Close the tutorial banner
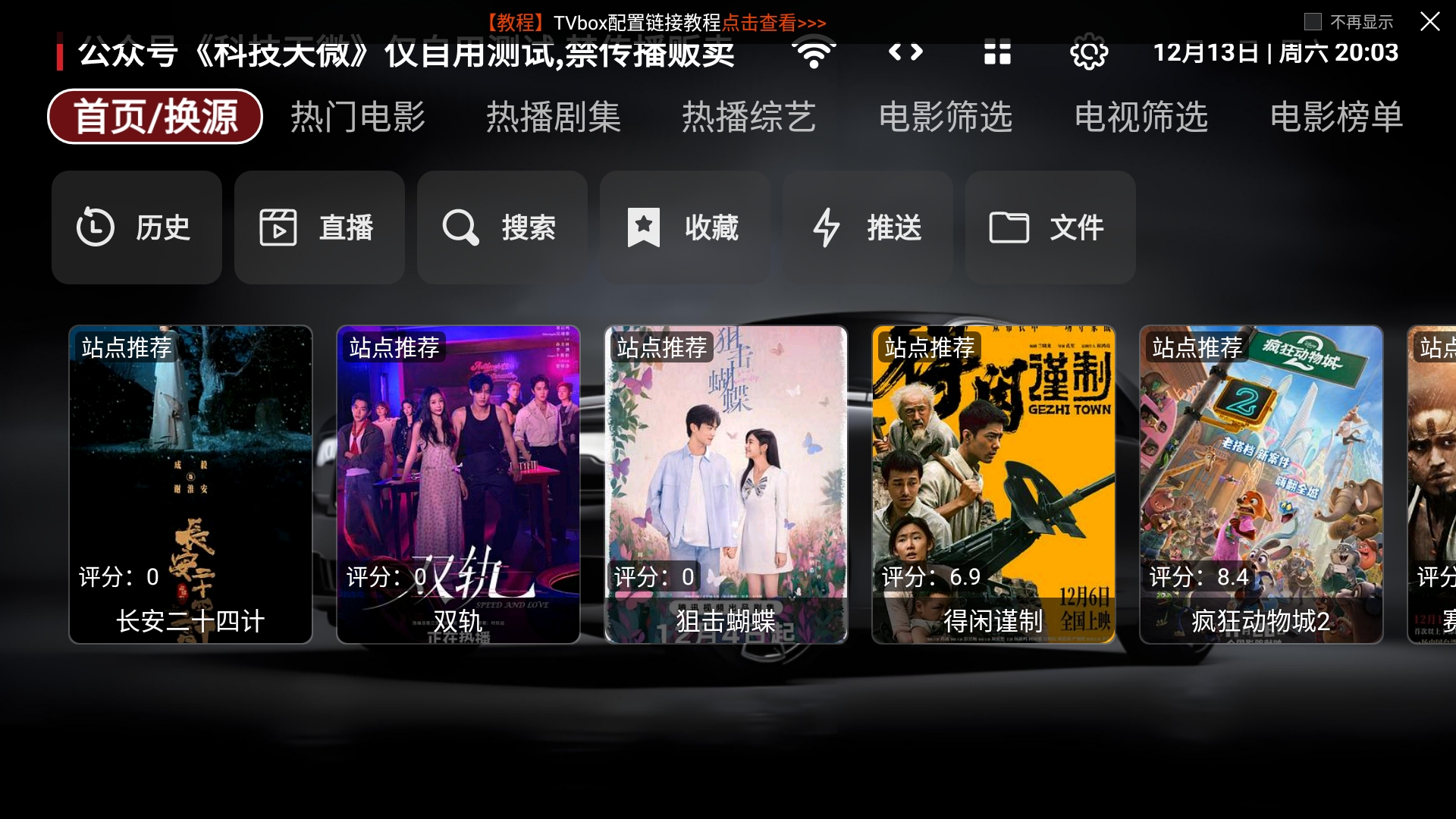 tap(1429, 21)
